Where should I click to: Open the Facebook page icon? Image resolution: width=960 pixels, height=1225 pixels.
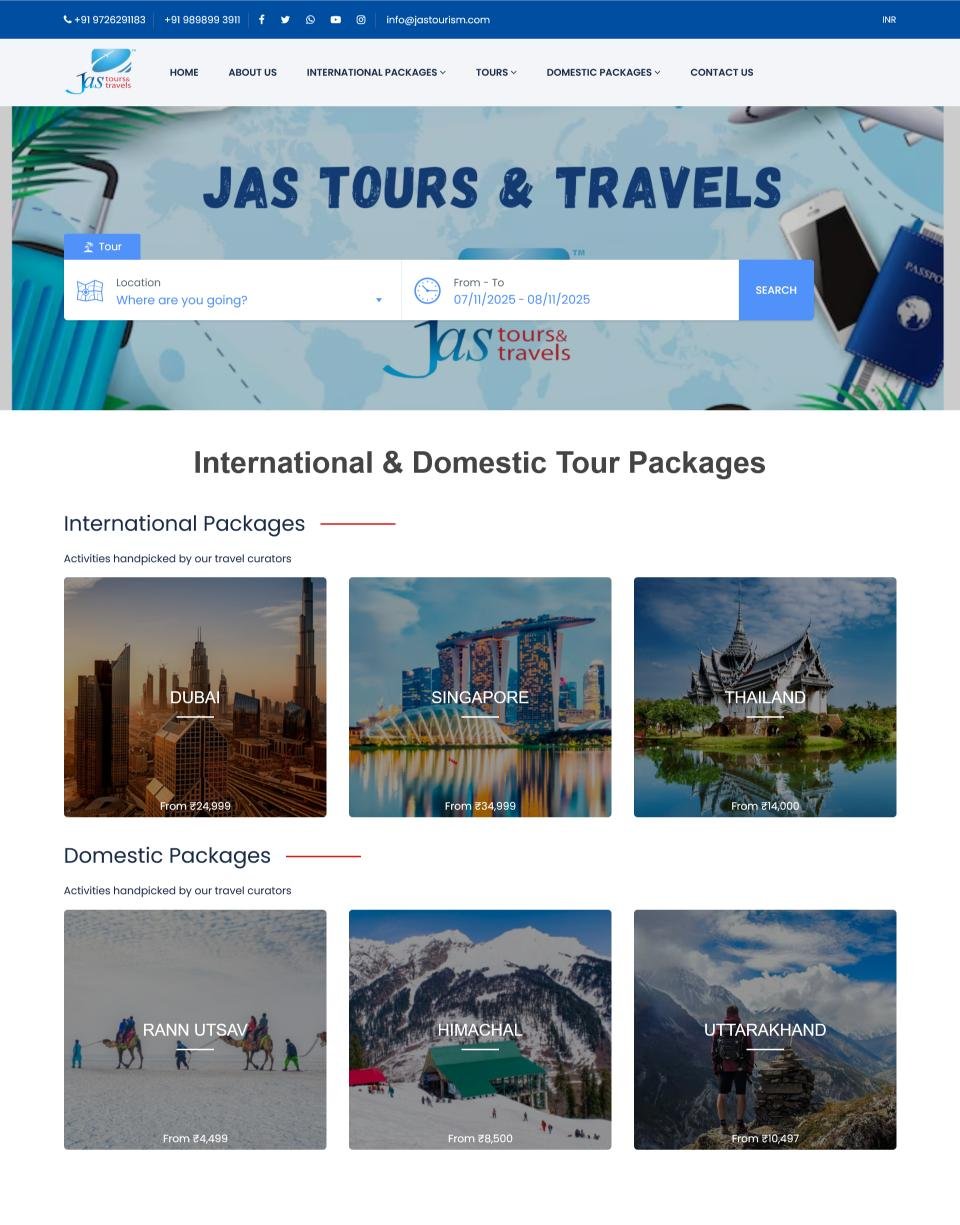click(261, 20)
